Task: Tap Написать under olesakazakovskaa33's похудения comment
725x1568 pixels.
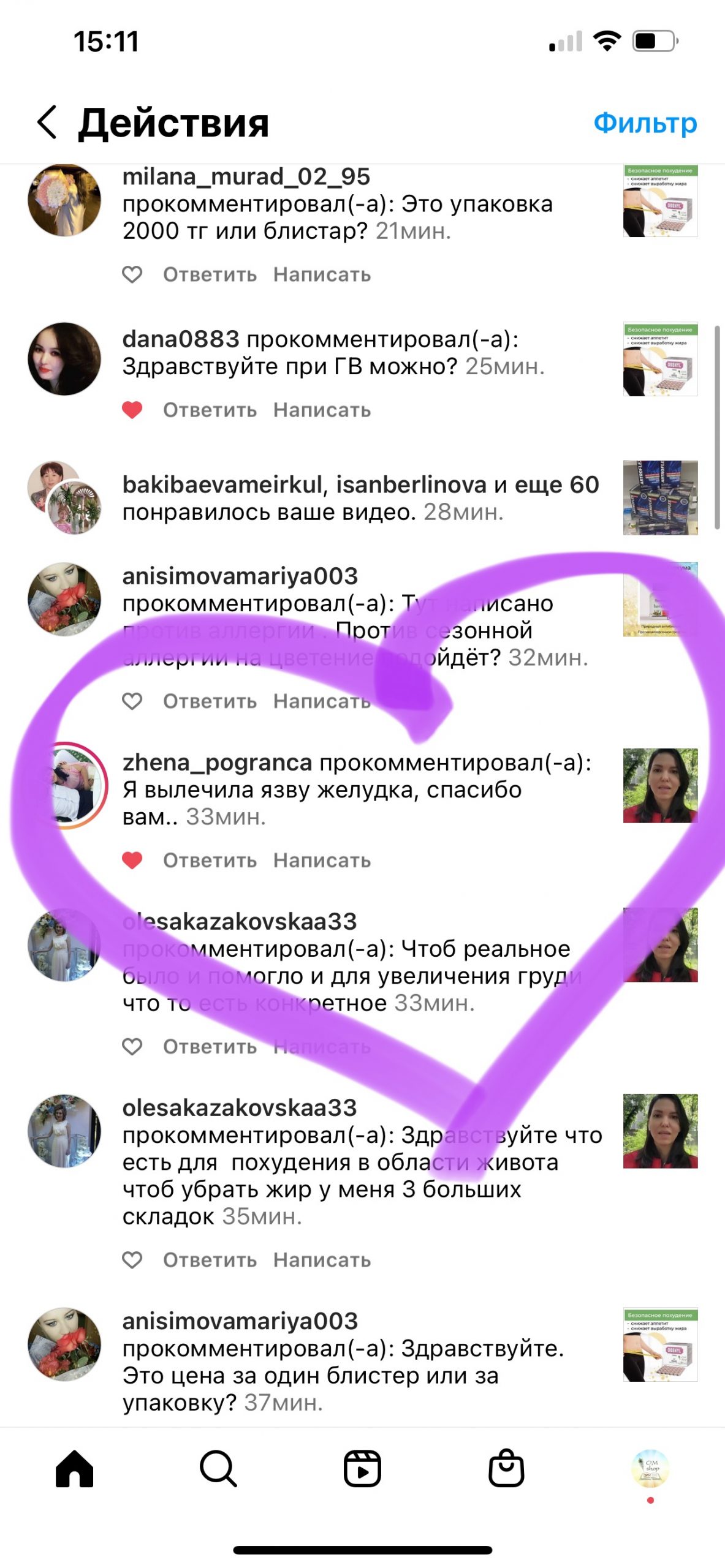Action: (x=322, y=1260)
